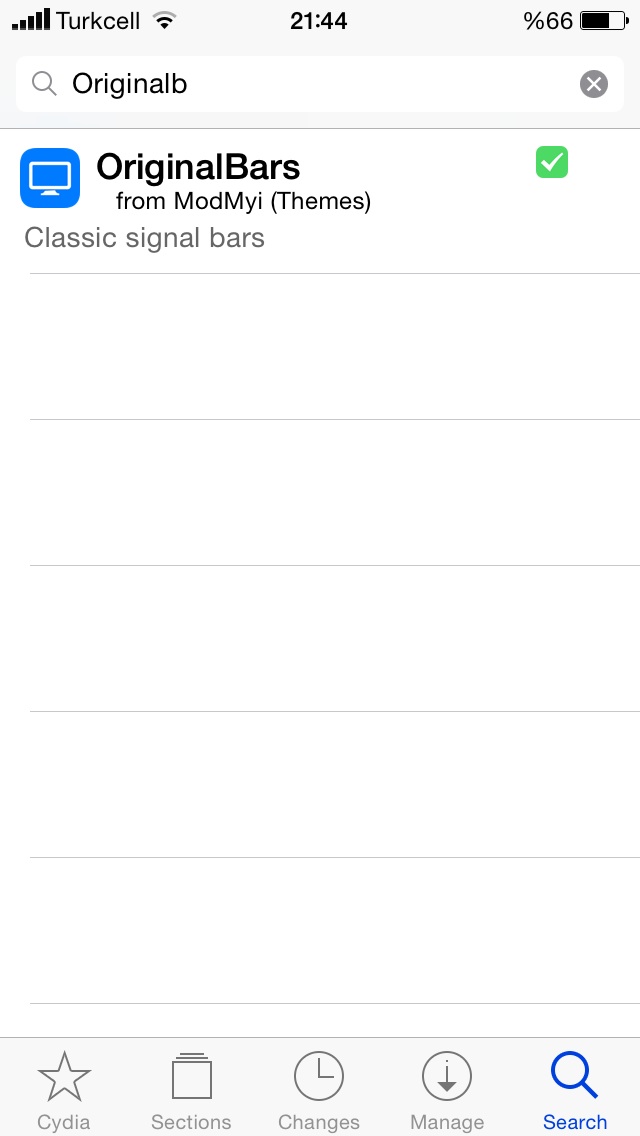Open the OriginalBars package result

[x=320, y=201]
